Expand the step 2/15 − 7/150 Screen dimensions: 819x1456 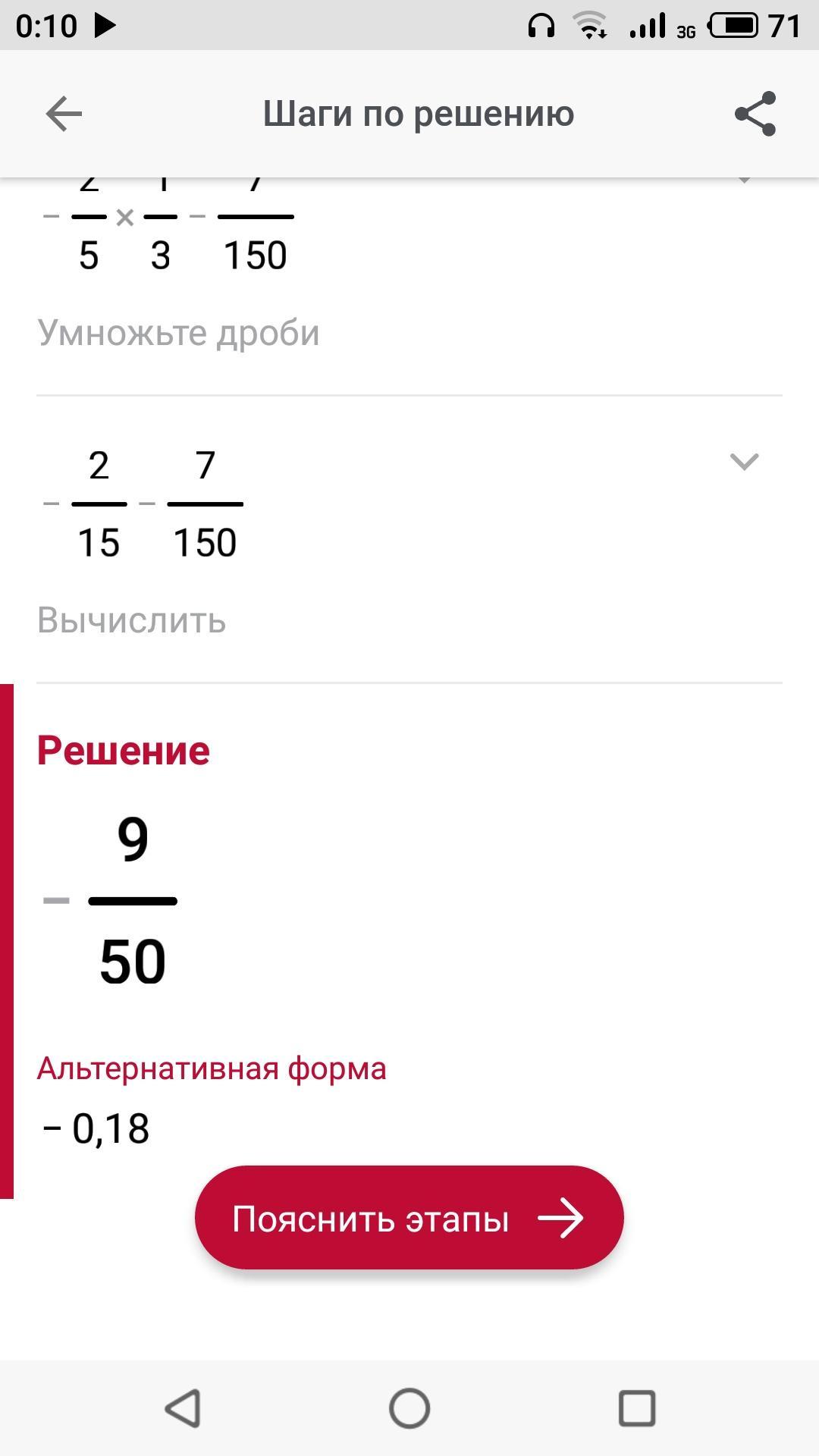pos(743,462)
